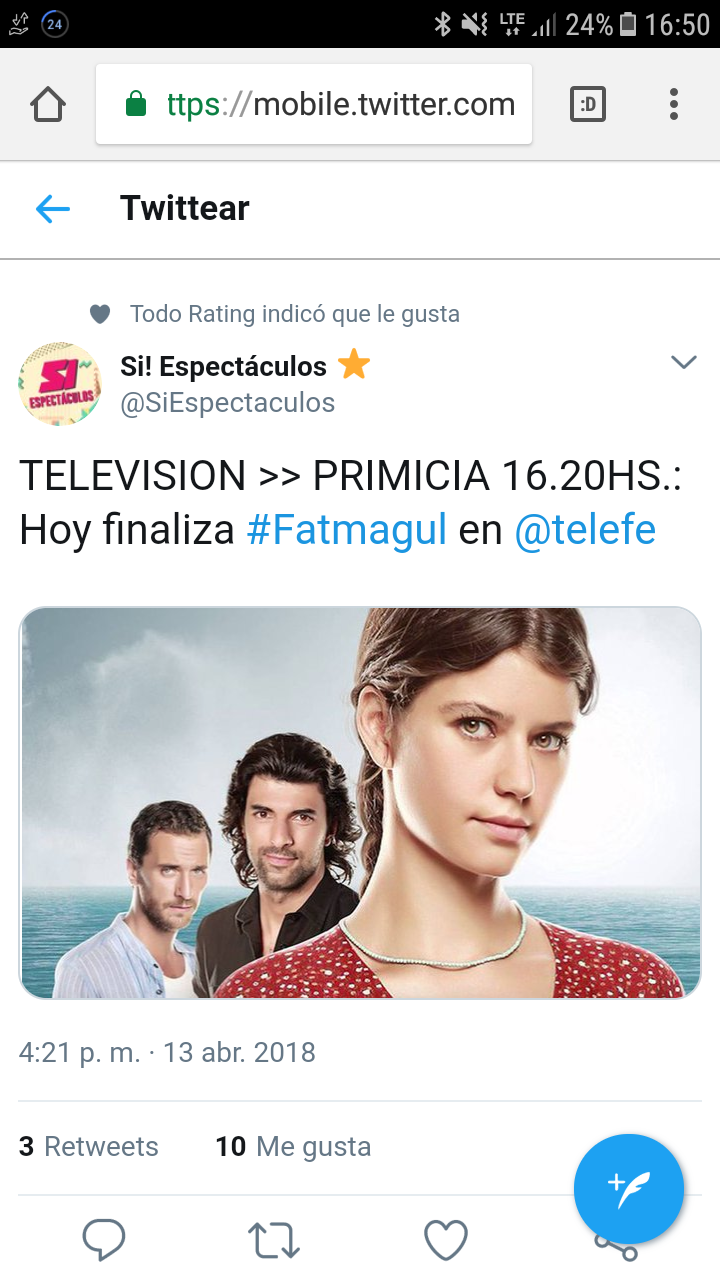720x1280 pixels.
Task: View the 3 Retweets list
Action: [x=89, y=1146]
